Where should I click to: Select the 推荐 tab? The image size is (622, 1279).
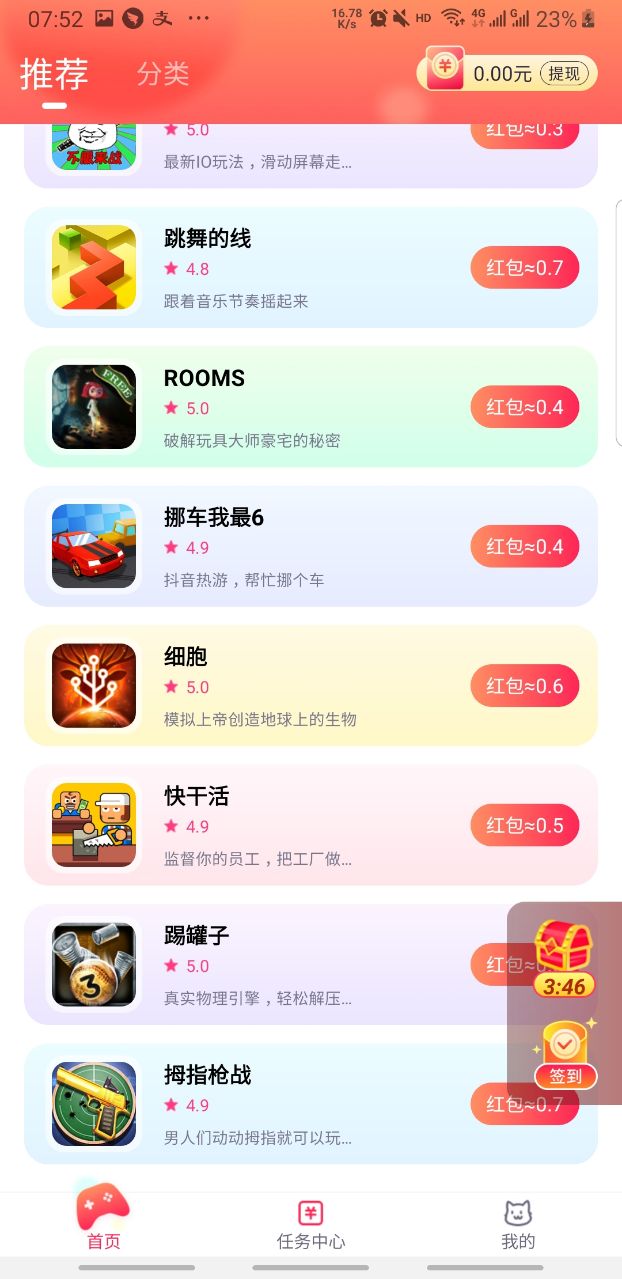pyautogui.click(x=55, y=74)
